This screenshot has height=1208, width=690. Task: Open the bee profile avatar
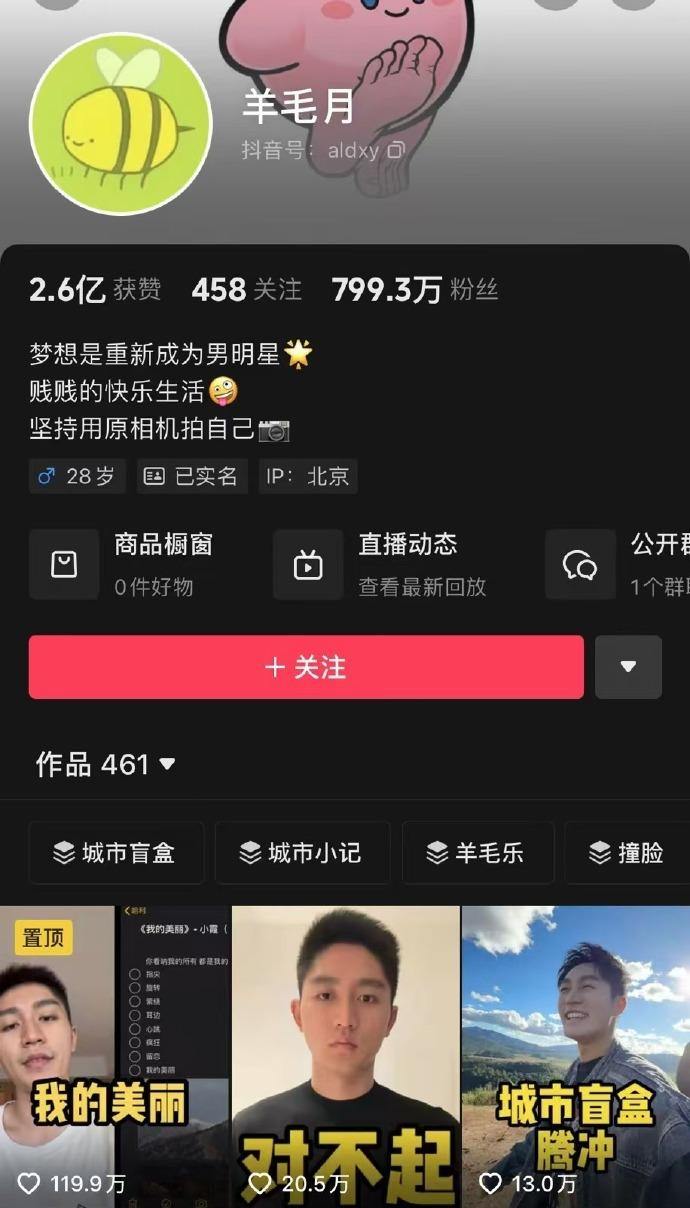pyautogui.click(x=121, y=124)
